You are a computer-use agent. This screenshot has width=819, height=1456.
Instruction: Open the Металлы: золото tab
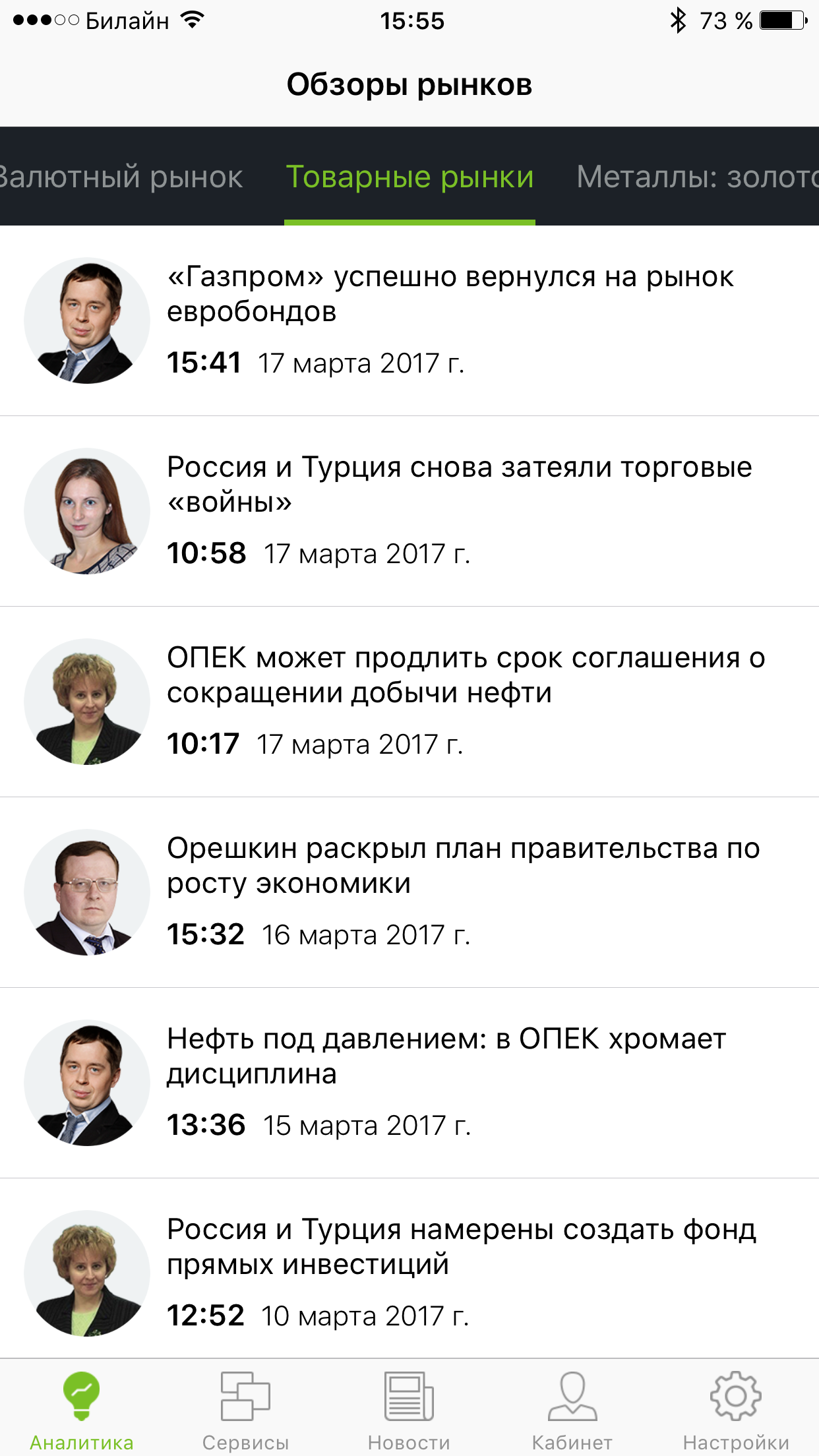click(x=696, y=177)
